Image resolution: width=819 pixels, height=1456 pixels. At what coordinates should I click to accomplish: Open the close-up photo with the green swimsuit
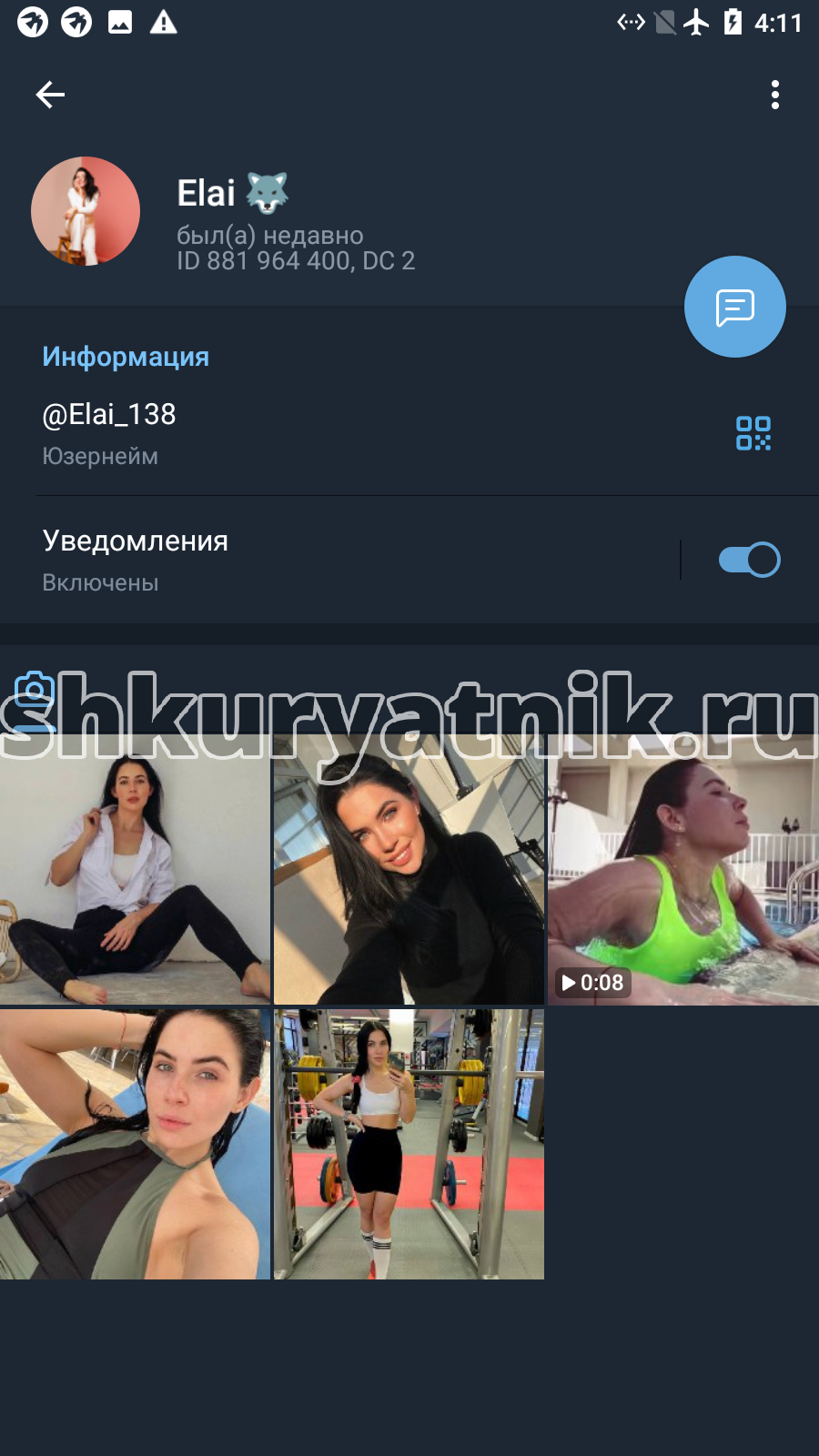pyautogui.click(x=135, y=1144)
